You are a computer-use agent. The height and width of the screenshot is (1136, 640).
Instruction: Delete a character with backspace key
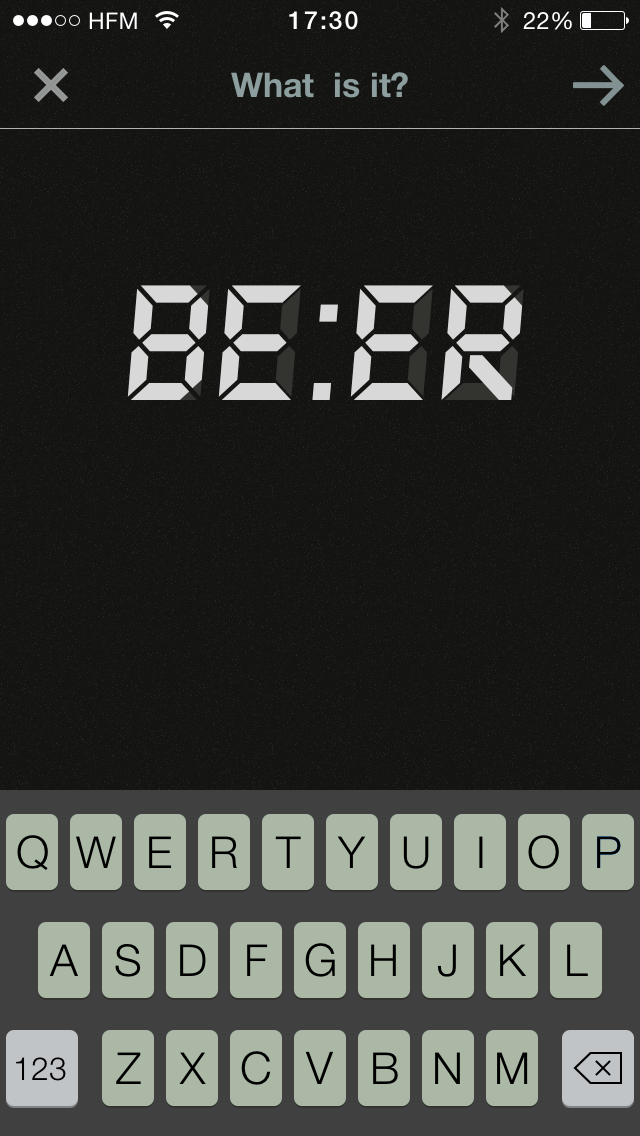tap(598, 1068)
